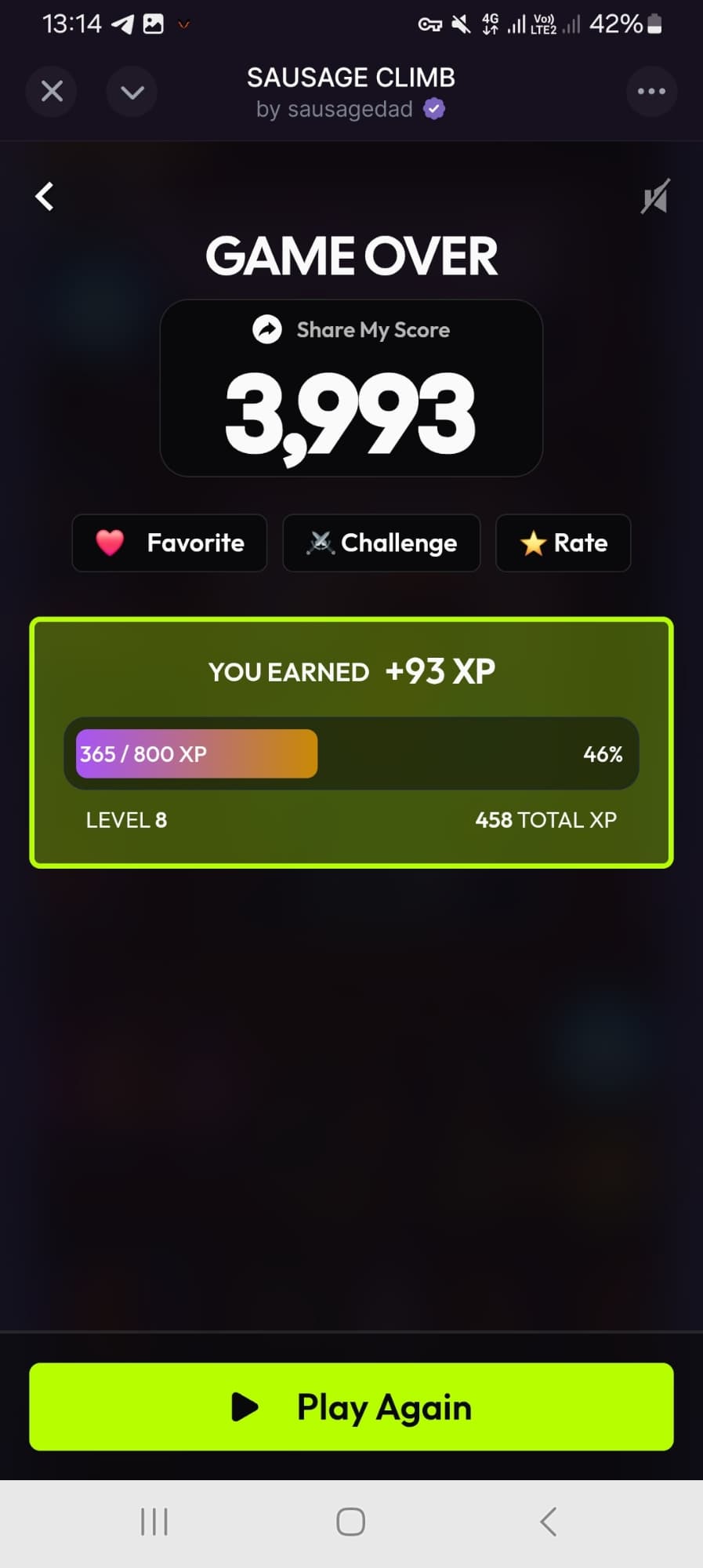The height and width of the screenshot is (1568, 703).
Task: Rate the Sausage Climb game
Action: (563, 543)
